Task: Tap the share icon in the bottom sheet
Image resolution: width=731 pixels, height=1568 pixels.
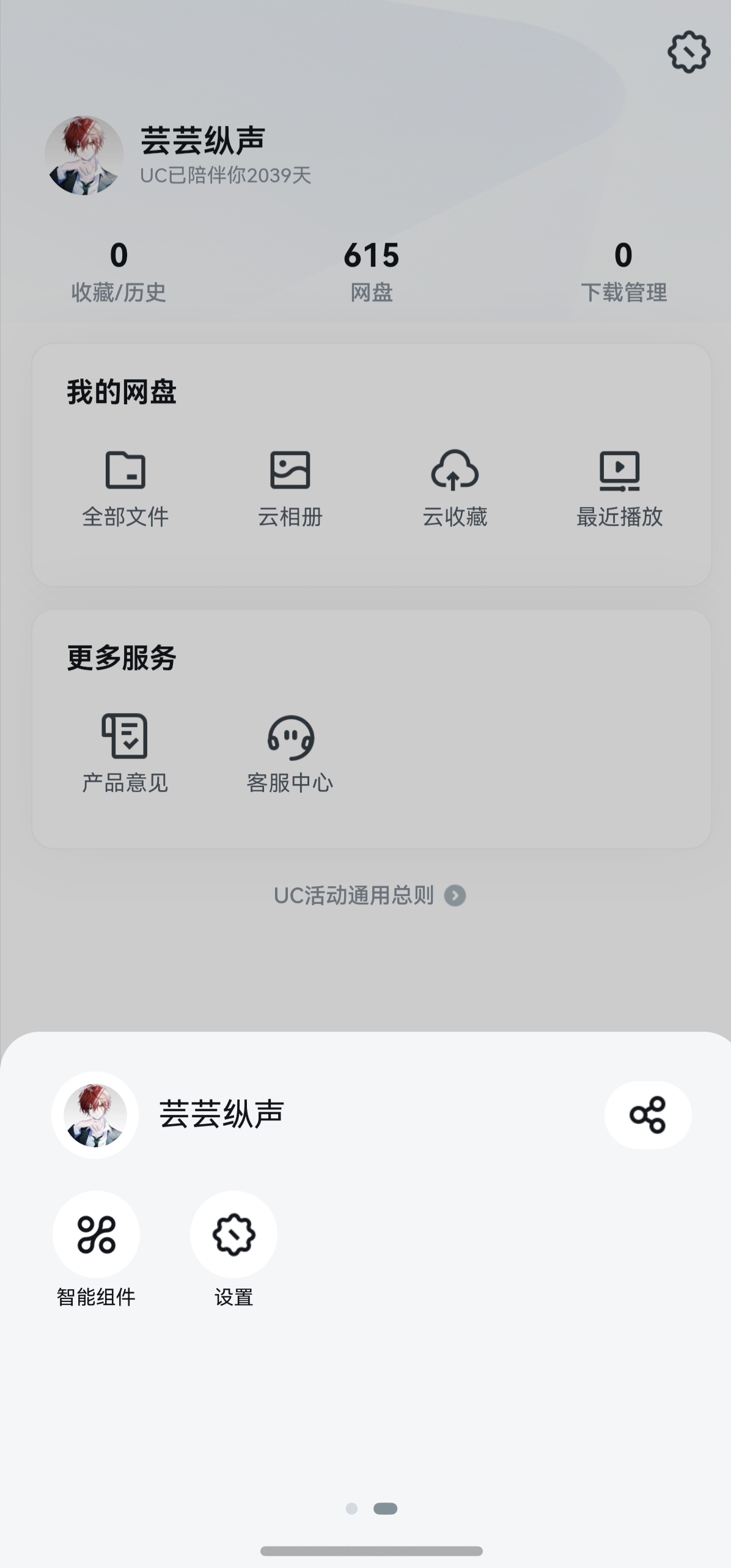Action: 647,1115
